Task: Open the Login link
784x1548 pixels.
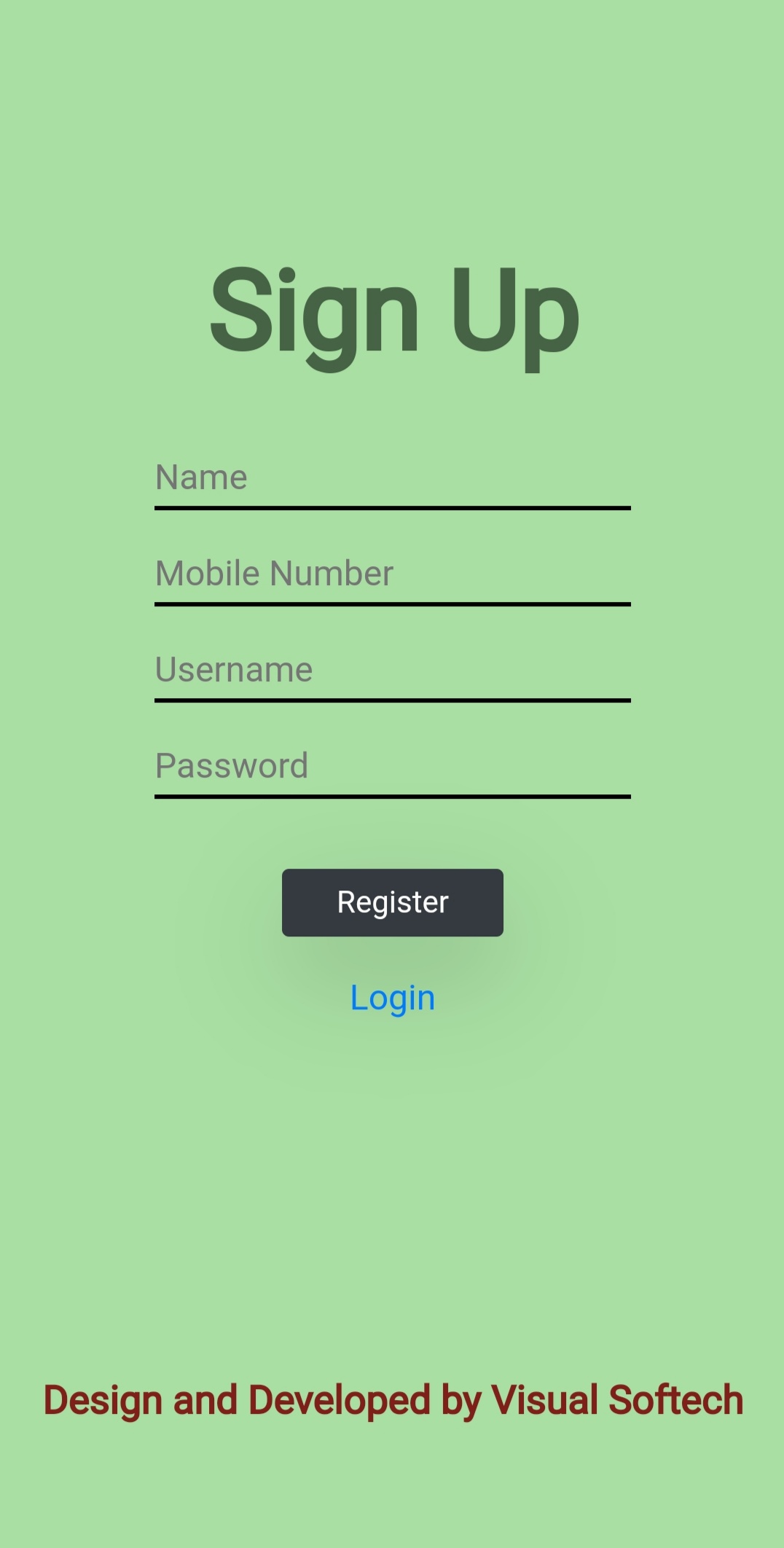Action: (x=392, y=998)
